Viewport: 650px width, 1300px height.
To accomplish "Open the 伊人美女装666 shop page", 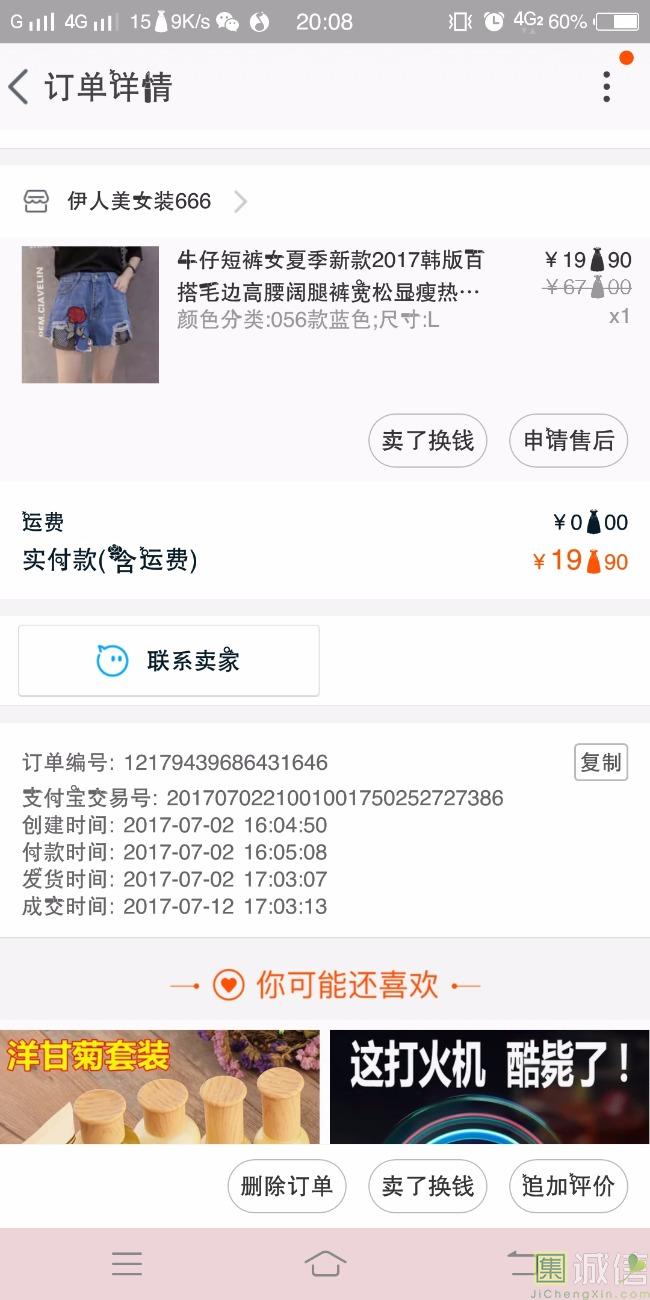I will point(139,201).
